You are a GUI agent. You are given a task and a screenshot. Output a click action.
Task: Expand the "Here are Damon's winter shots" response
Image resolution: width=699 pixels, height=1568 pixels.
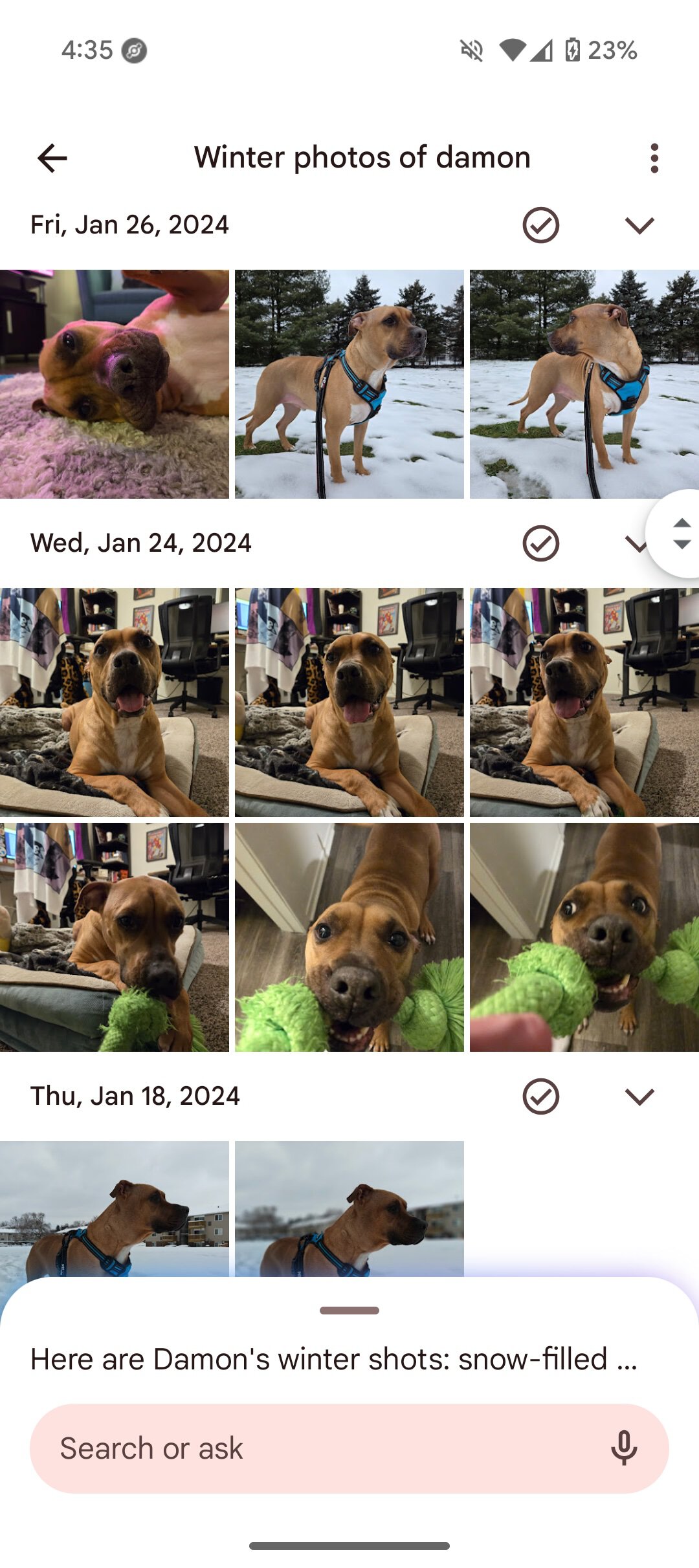point(333,1359)
